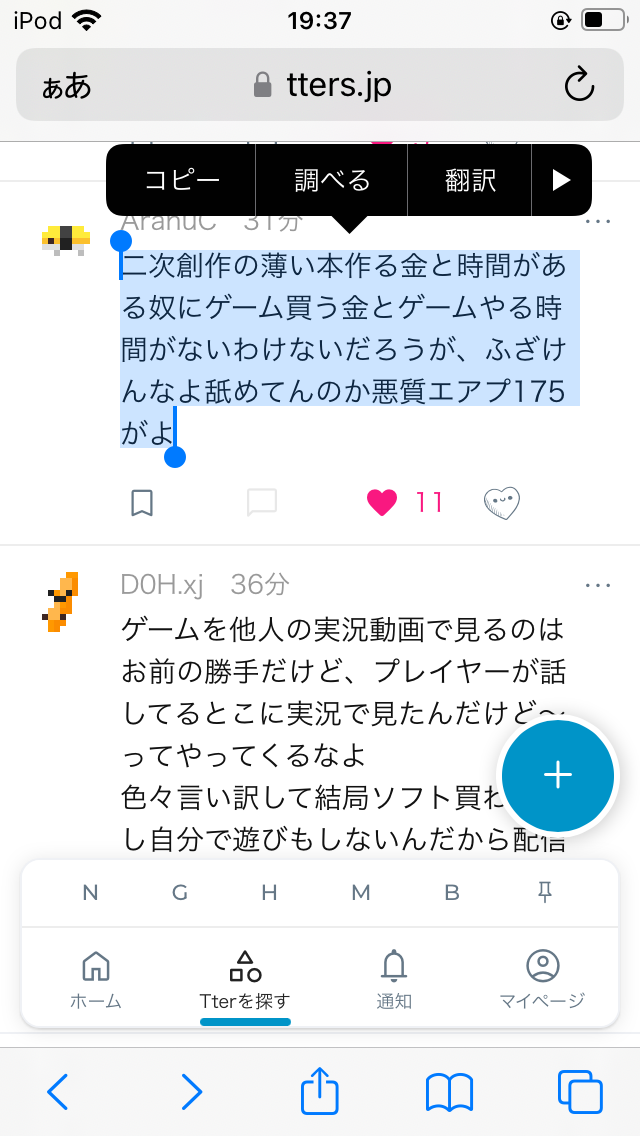The height and width of the screenshot is (1136, 640).
Task: View D0H.xj's profile avatar
Action: click(60, 602)
